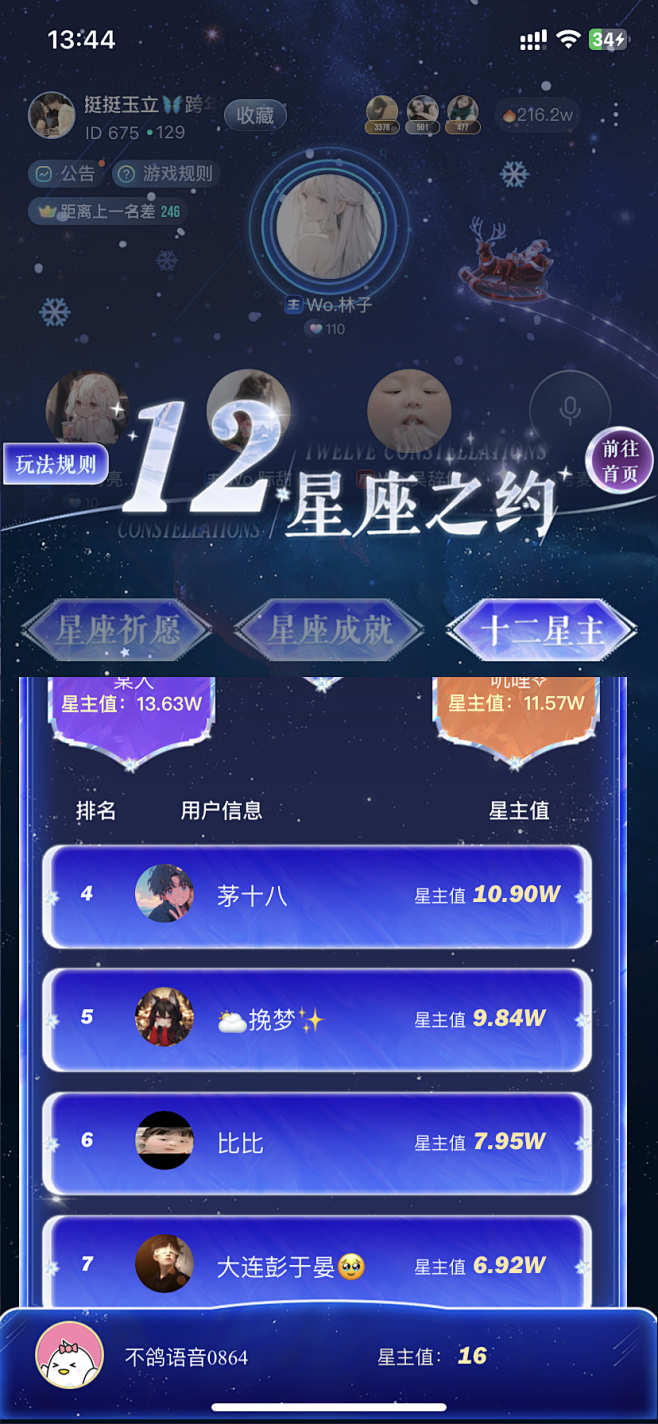658x1424 pixels.
Task: Switch to the 星座祈愿 tab
Action: point(118,631)
